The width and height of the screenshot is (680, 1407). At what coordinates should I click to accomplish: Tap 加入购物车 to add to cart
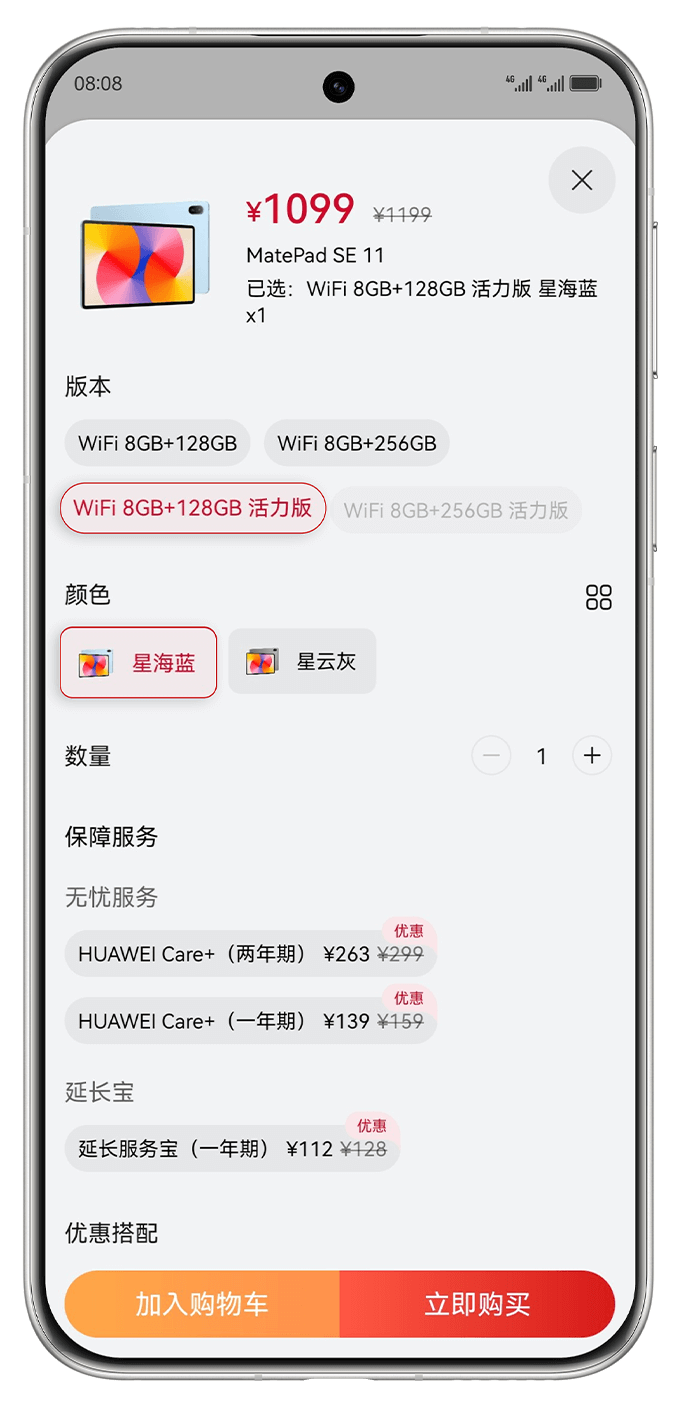point(202,1304)
